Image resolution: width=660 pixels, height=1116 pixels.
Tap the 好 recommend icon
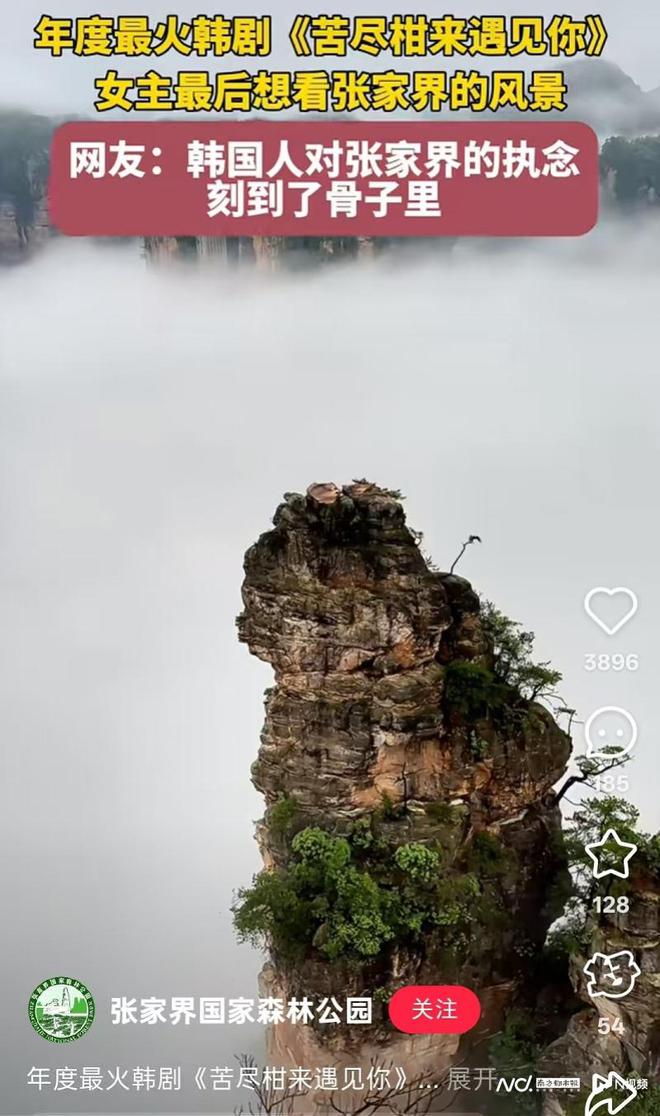(610, 976)
